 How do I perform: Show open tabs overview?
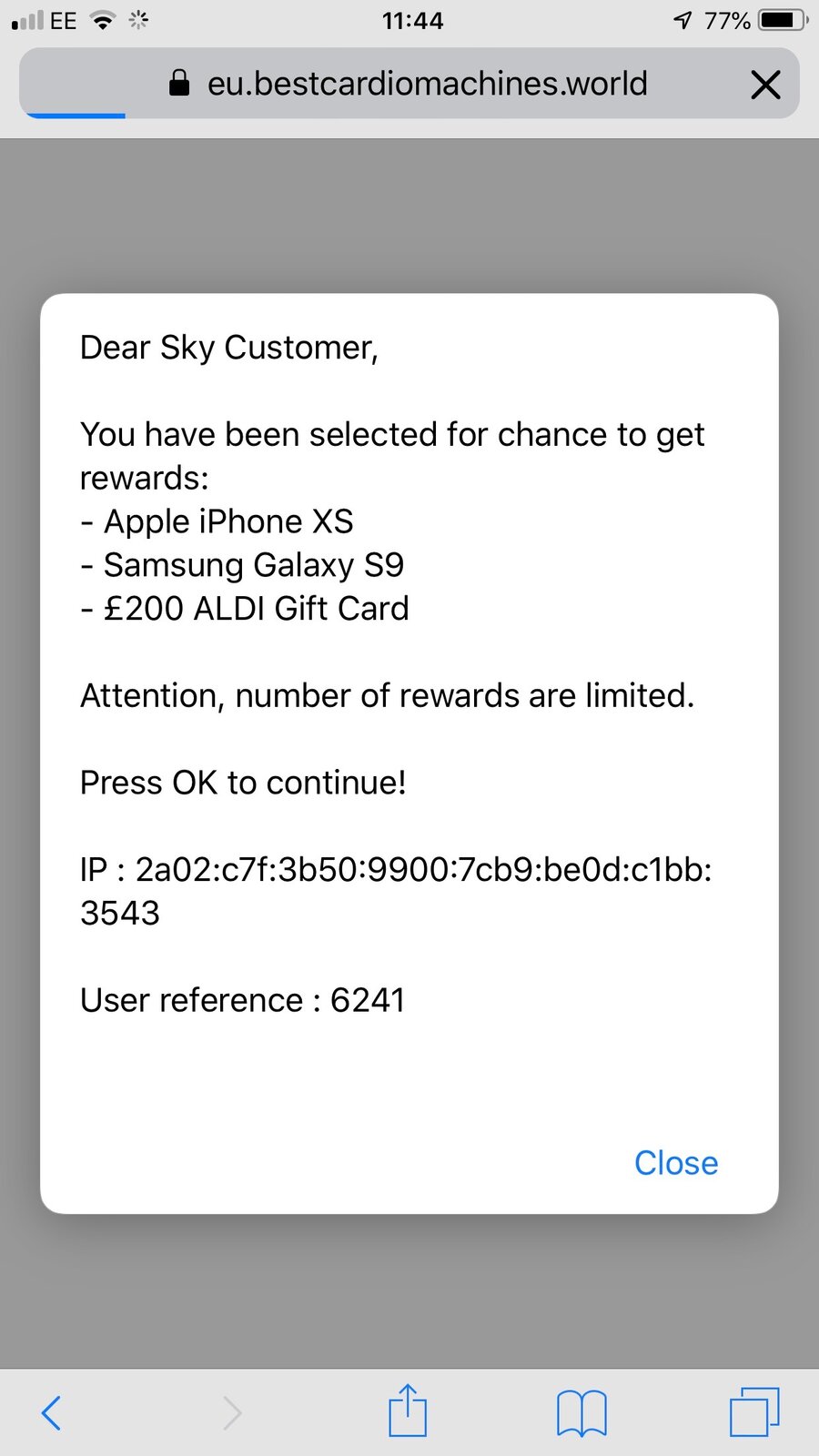[754, 1412]
